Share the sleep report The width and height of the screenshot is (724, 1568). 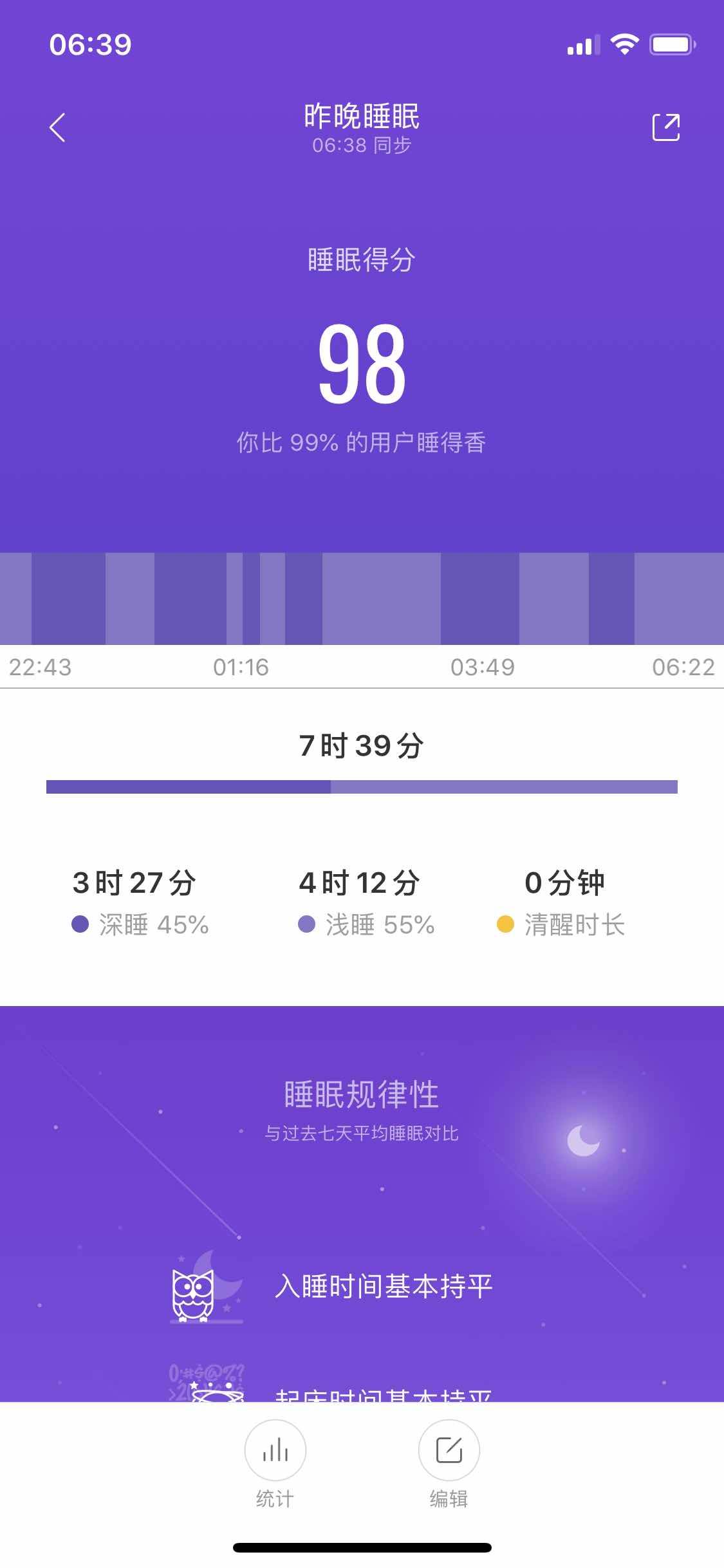pos(665,127)
